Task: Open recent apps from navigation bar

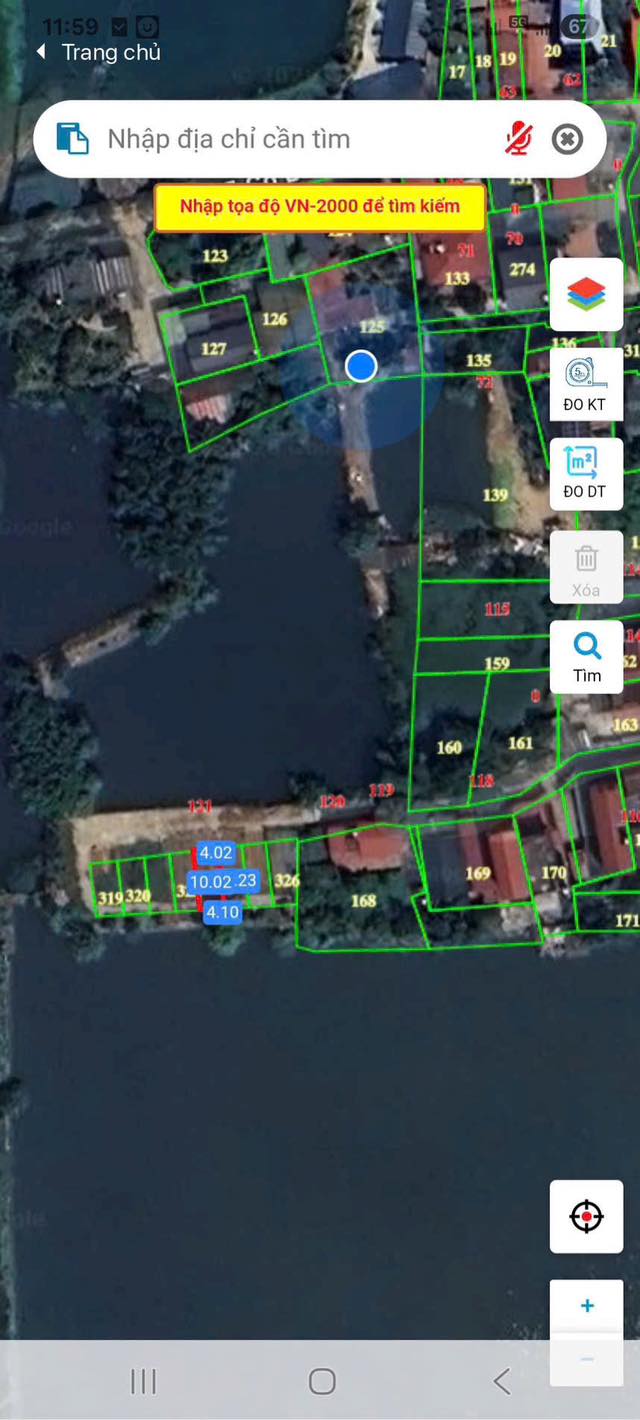Action: [143, 1381]
